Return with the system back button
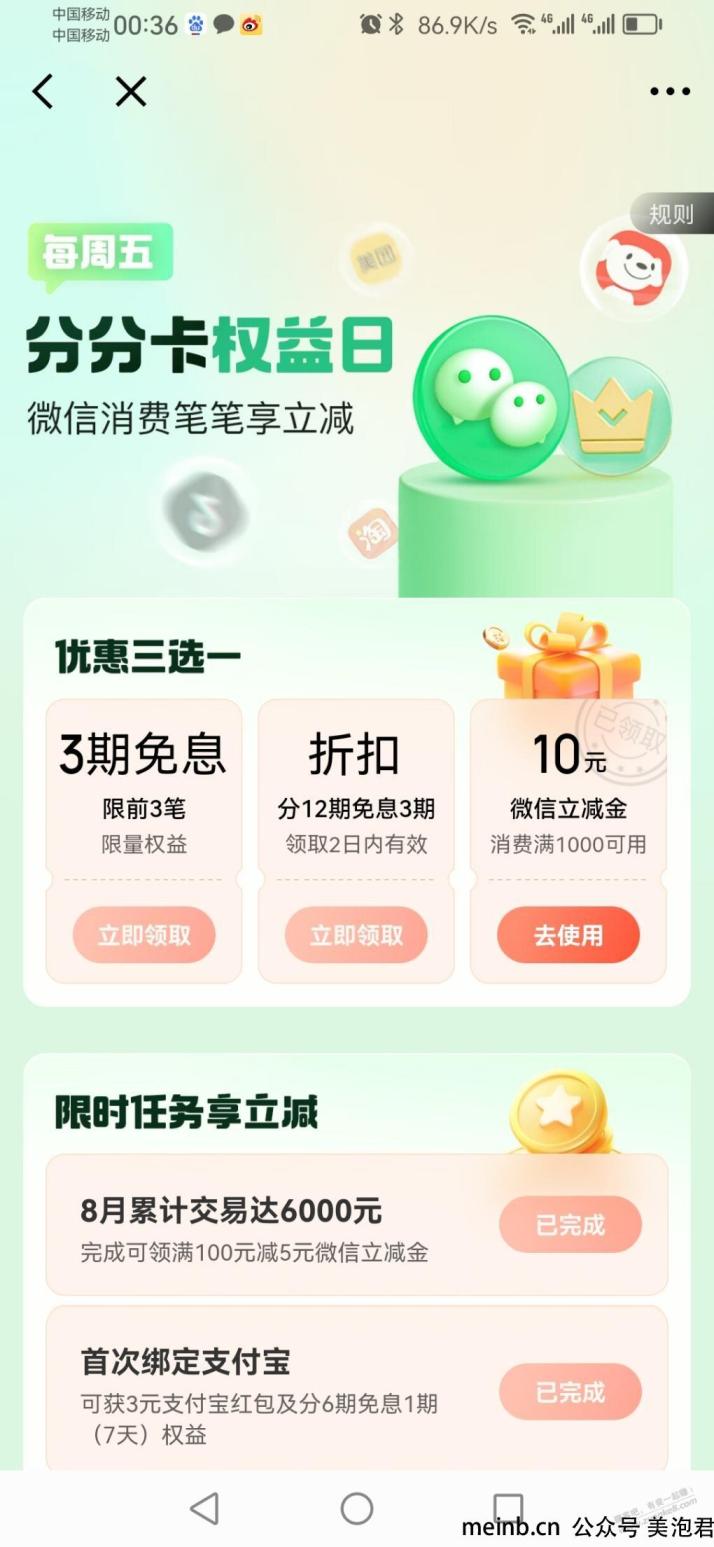 [204, 1508]
